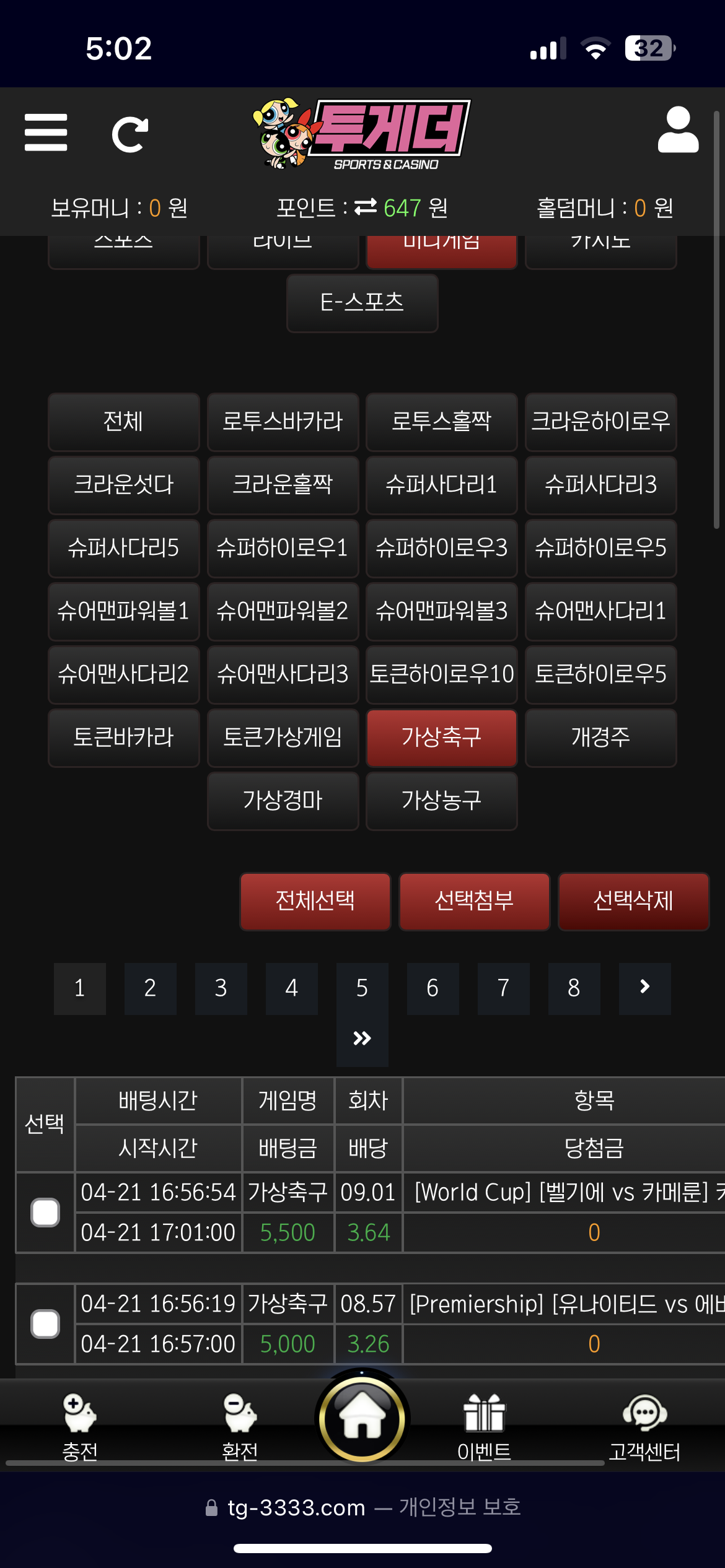
Task: Attach selected bets with 선택첨부
Action: [x=474, y=901]
